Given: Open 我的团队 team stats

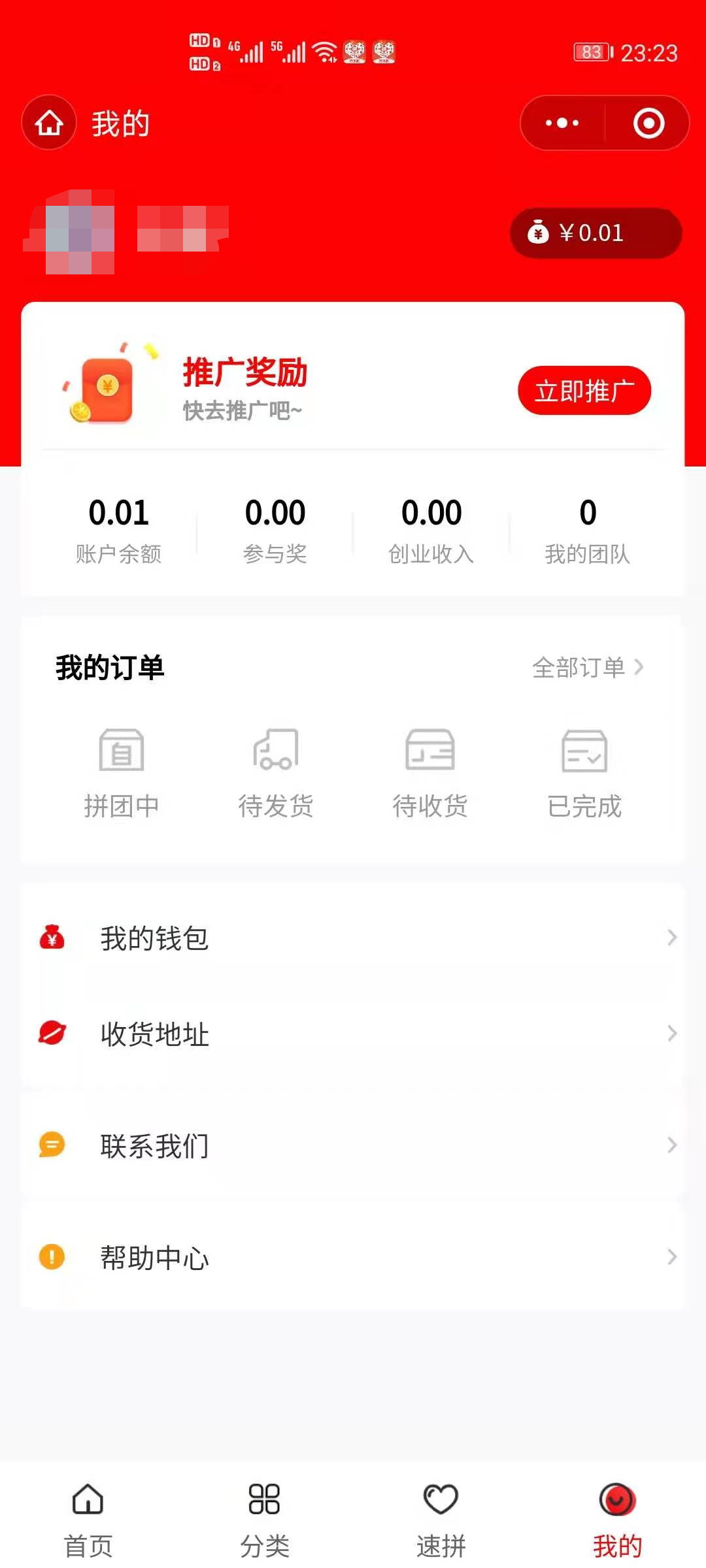Looking at the screenshot, I should click(x=587, y=529).
